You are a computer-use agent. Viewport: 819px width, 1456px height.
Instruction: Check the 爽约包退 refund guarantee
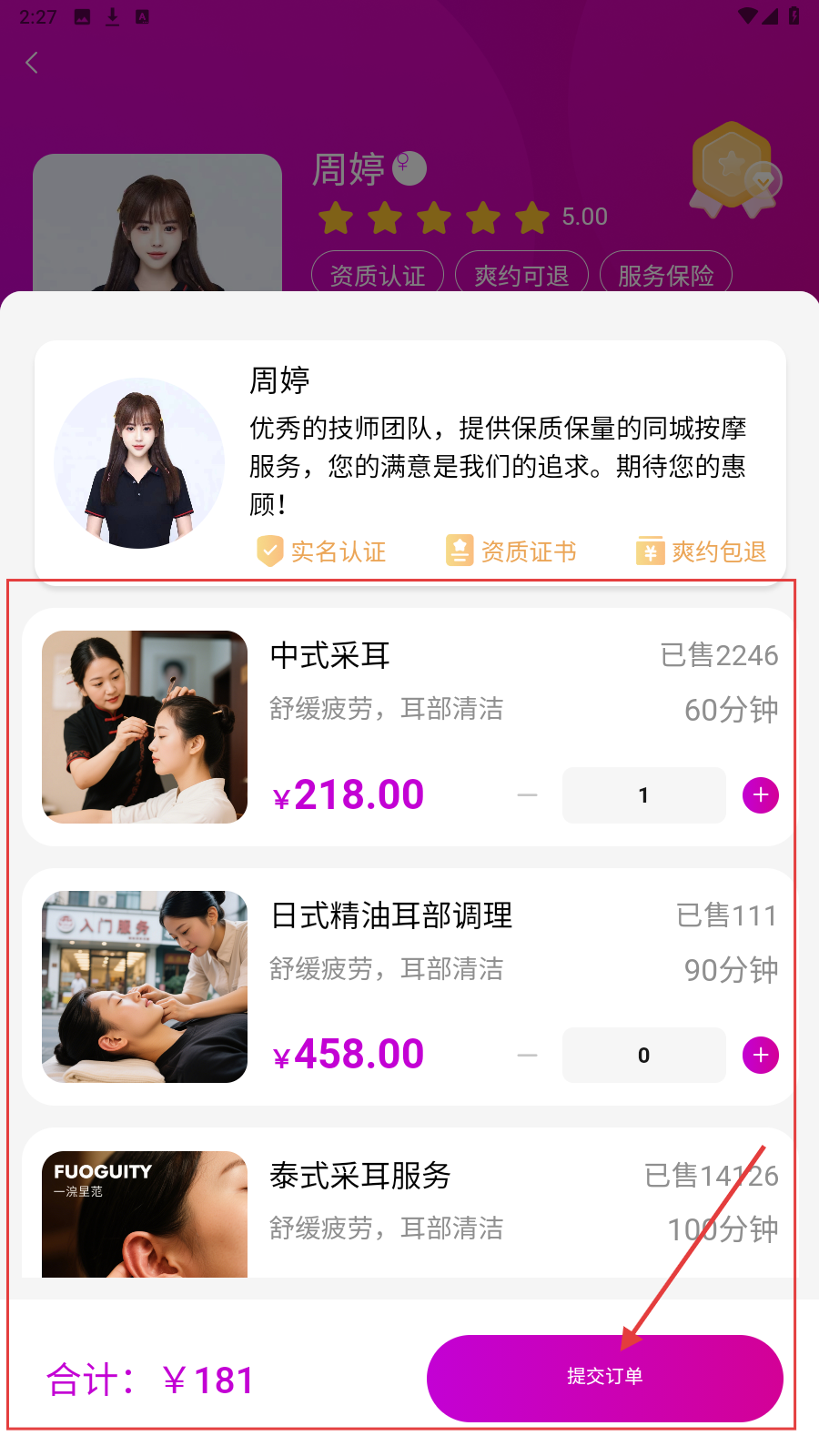click(702, 551)
